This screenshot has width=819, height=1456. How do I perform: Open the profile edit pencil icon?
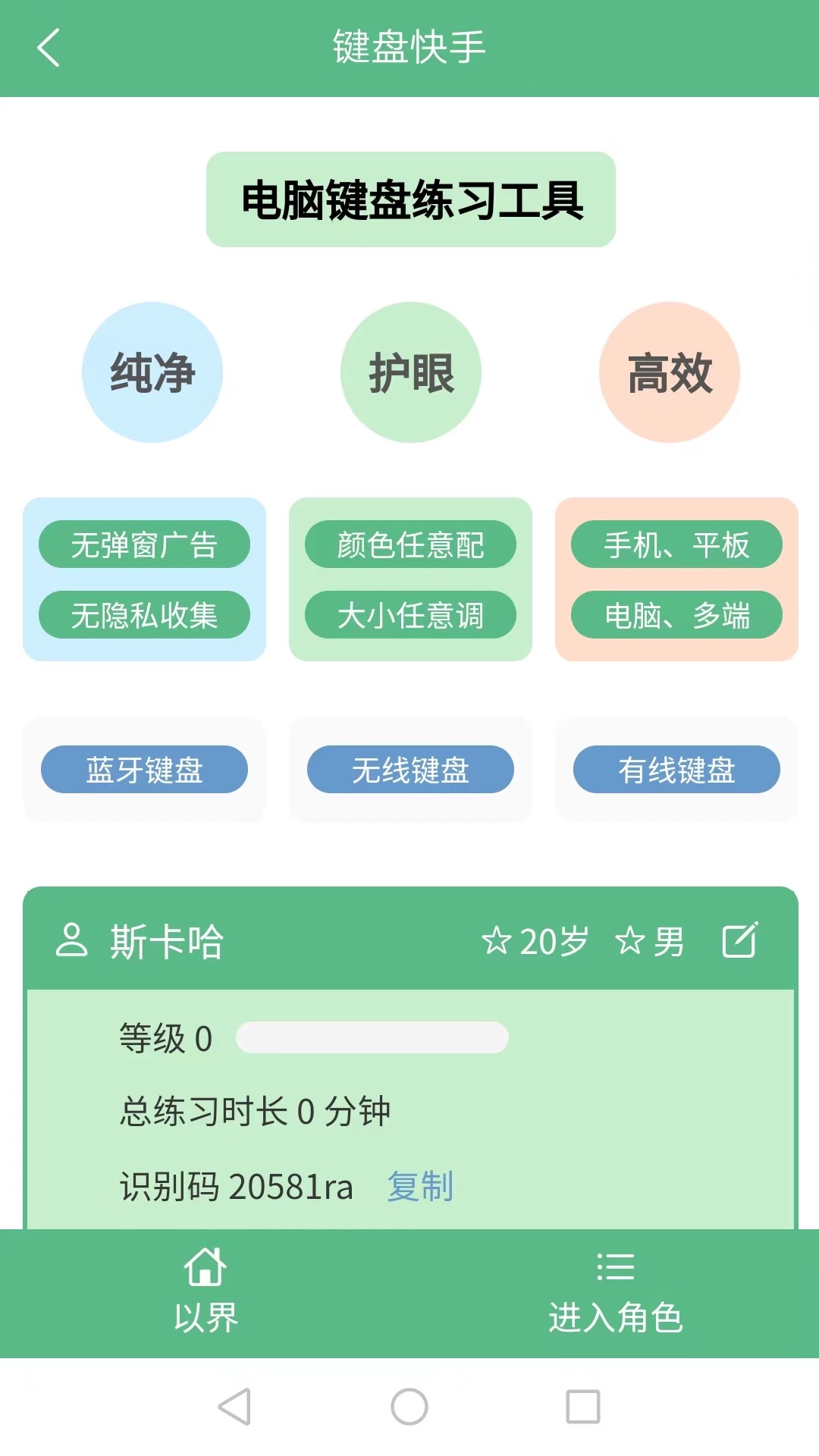click(x=739, y=941)
